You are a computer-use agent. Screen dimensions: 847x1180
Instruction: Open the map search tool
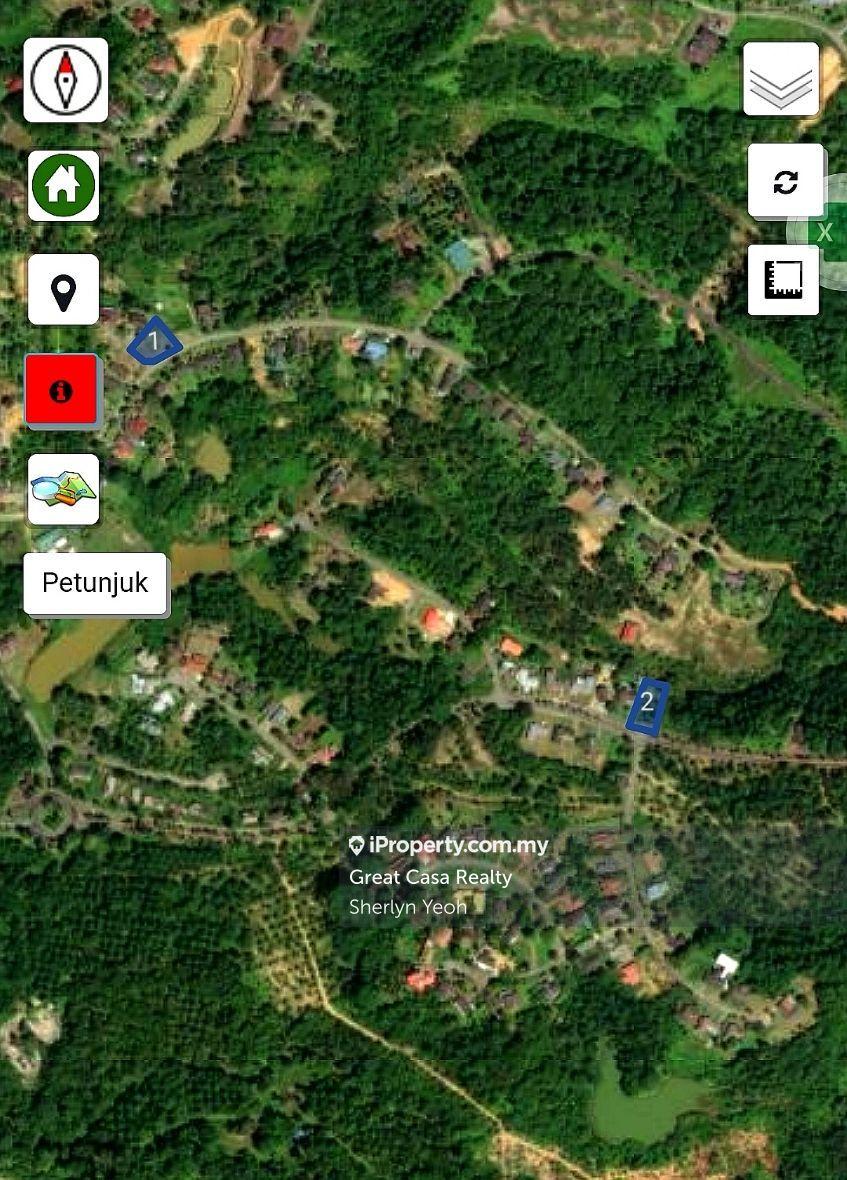(64, 489)
